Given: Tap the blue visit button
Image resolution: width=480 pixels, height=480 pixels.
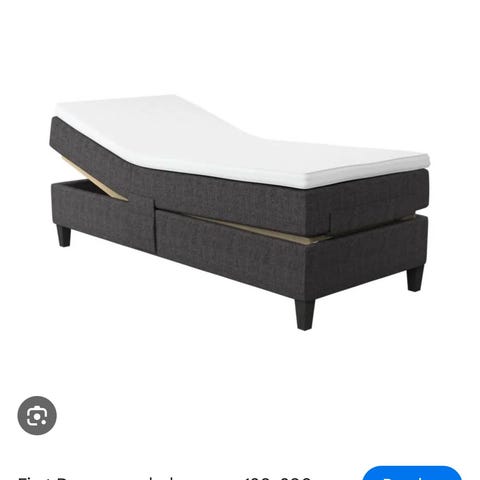Looking at the screenshot, I should (412, 473).
